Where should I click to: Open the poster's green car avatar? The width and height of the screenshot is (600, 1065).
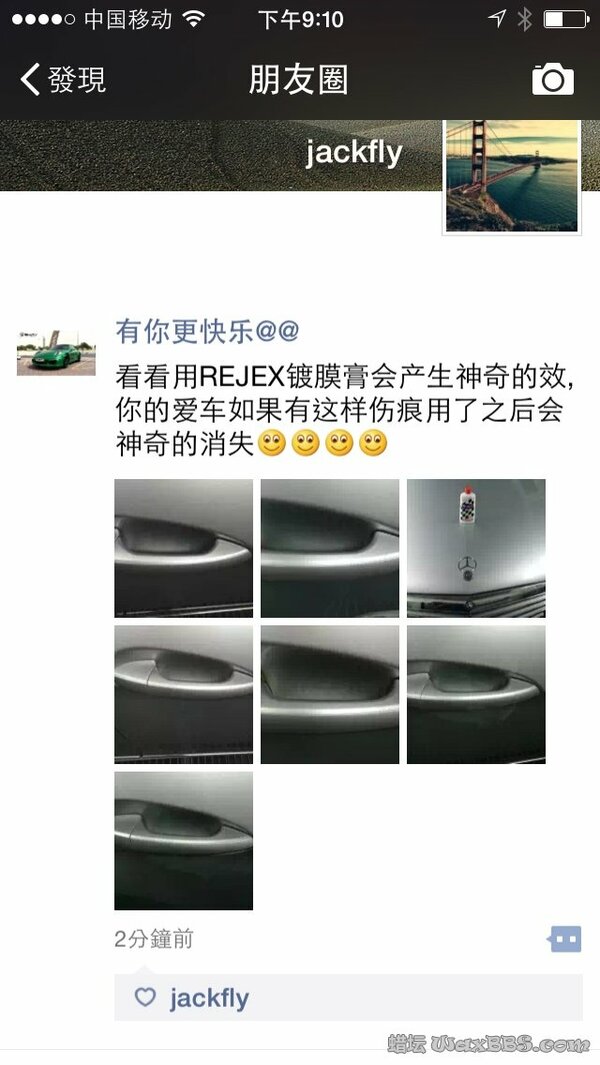pyautogui.click(x=56, y=352)
